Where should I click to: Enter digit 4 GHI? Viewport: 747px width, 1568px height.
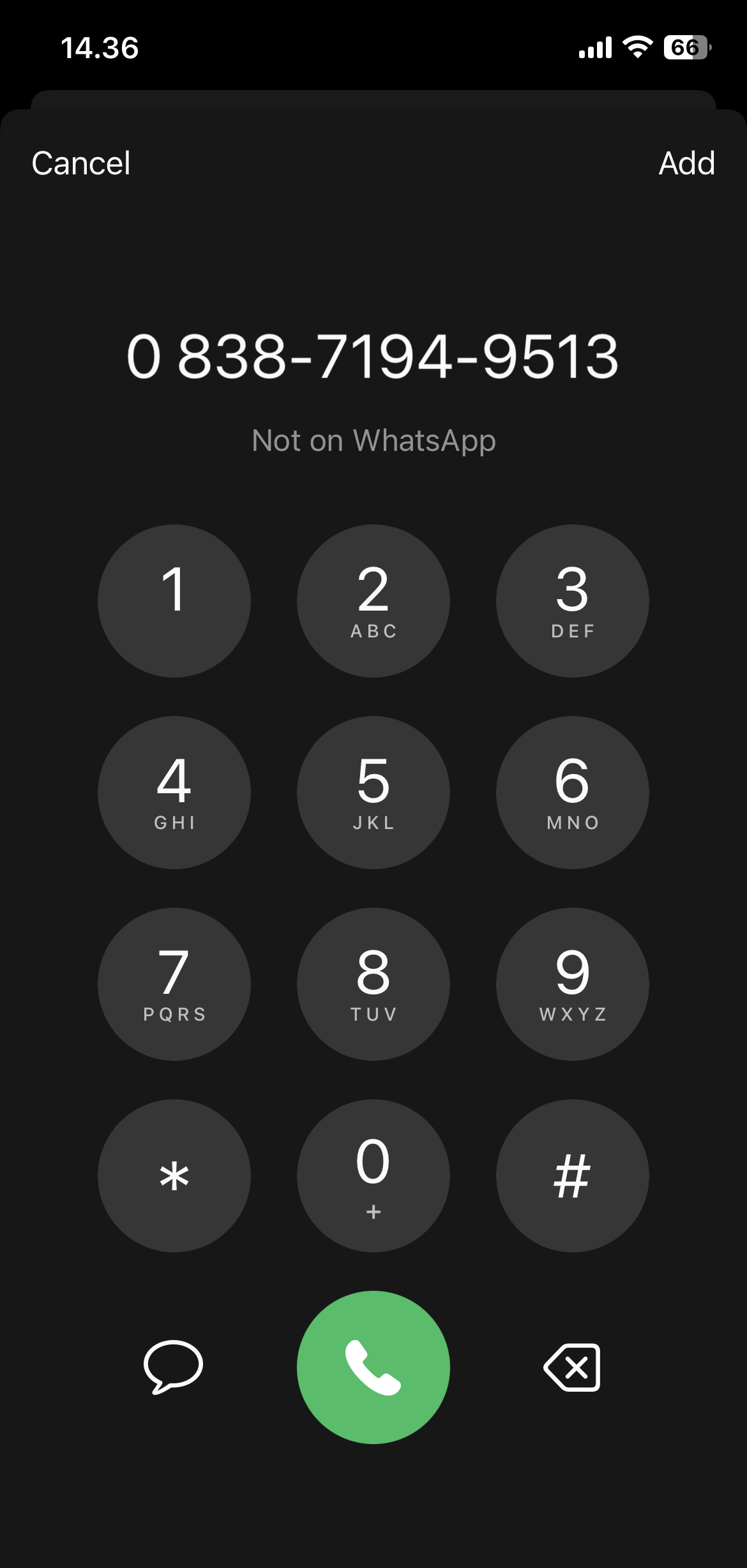click(x=174, y=793)
